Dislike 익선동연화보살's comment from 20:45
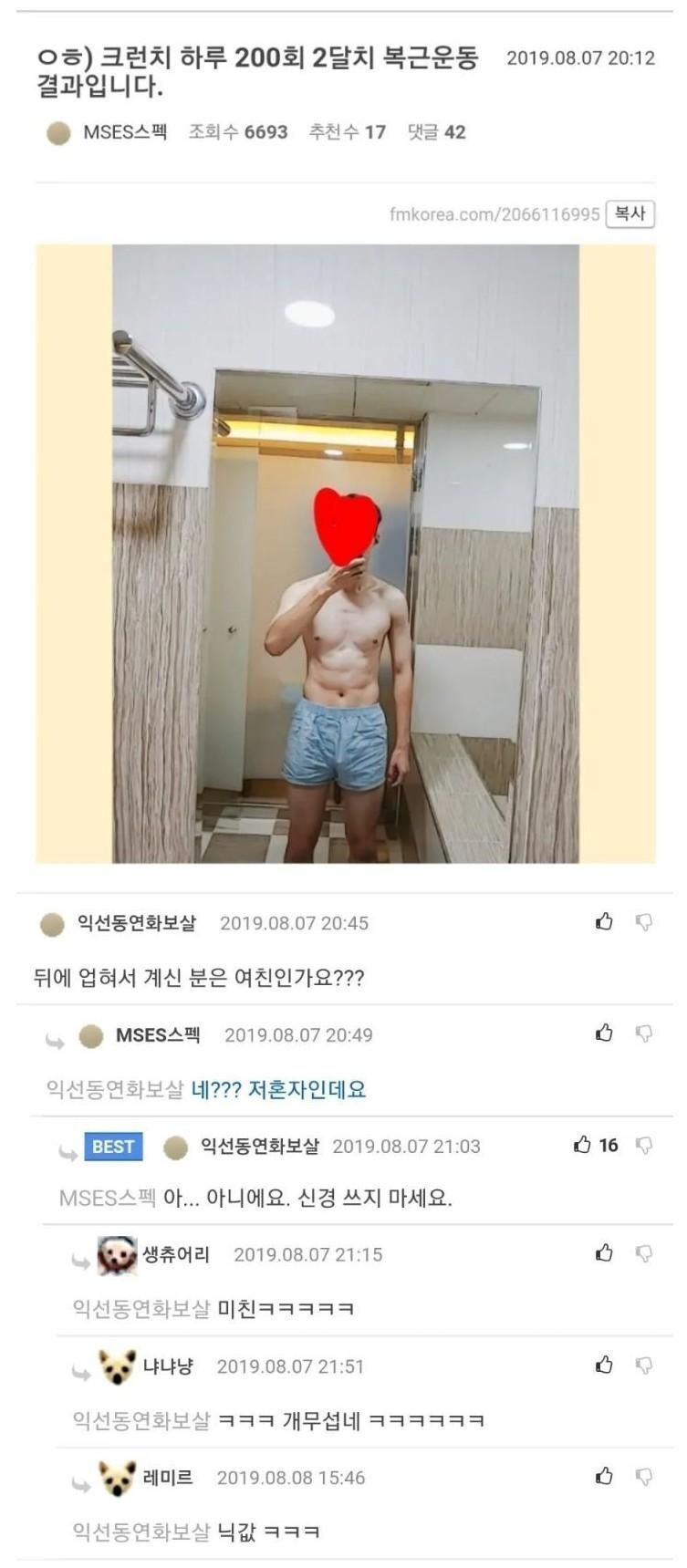The height and width of the screenshot is (1568, 687). [x=644, y=922]
